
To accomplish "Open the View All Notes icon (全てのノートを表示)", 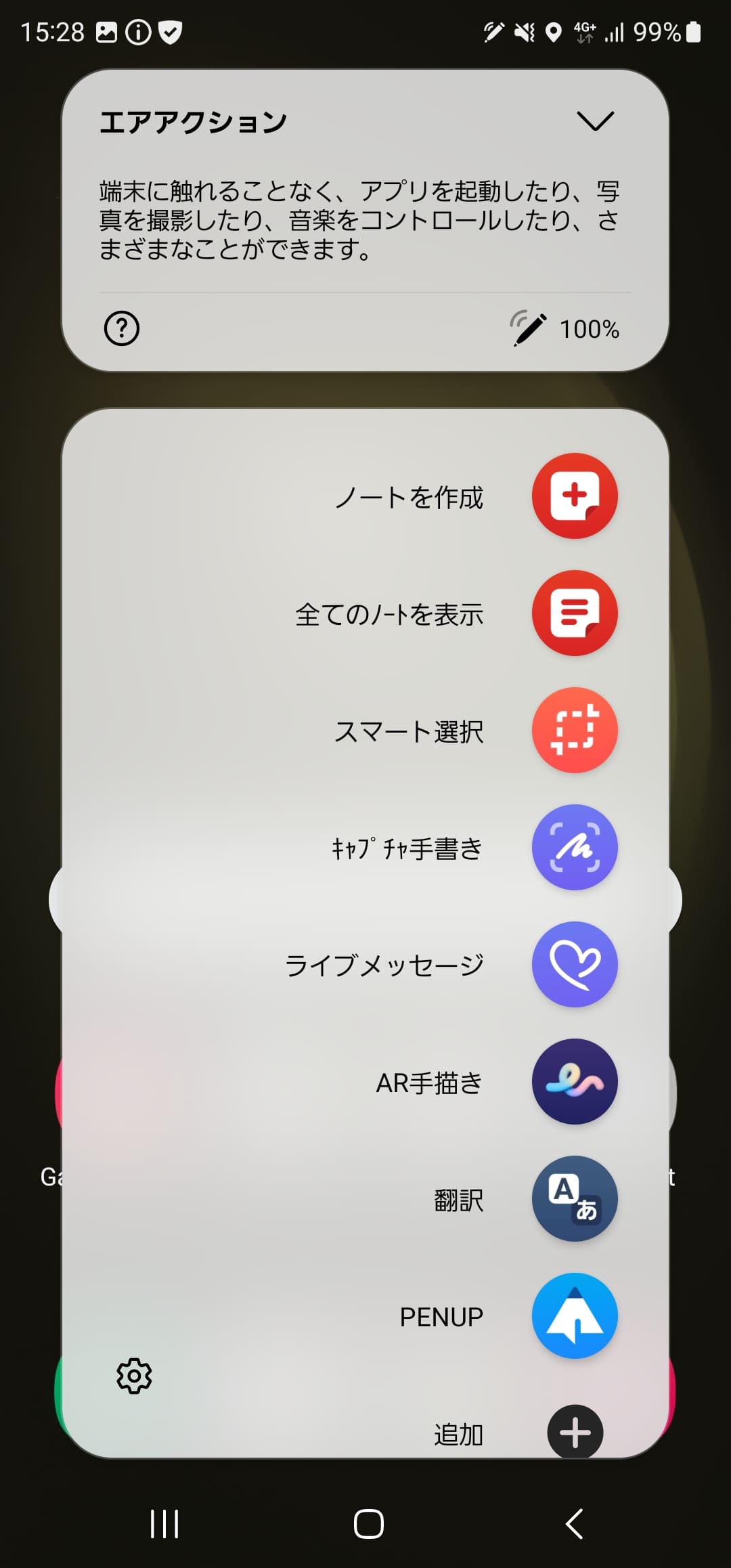I will click(x=575, y=613).
